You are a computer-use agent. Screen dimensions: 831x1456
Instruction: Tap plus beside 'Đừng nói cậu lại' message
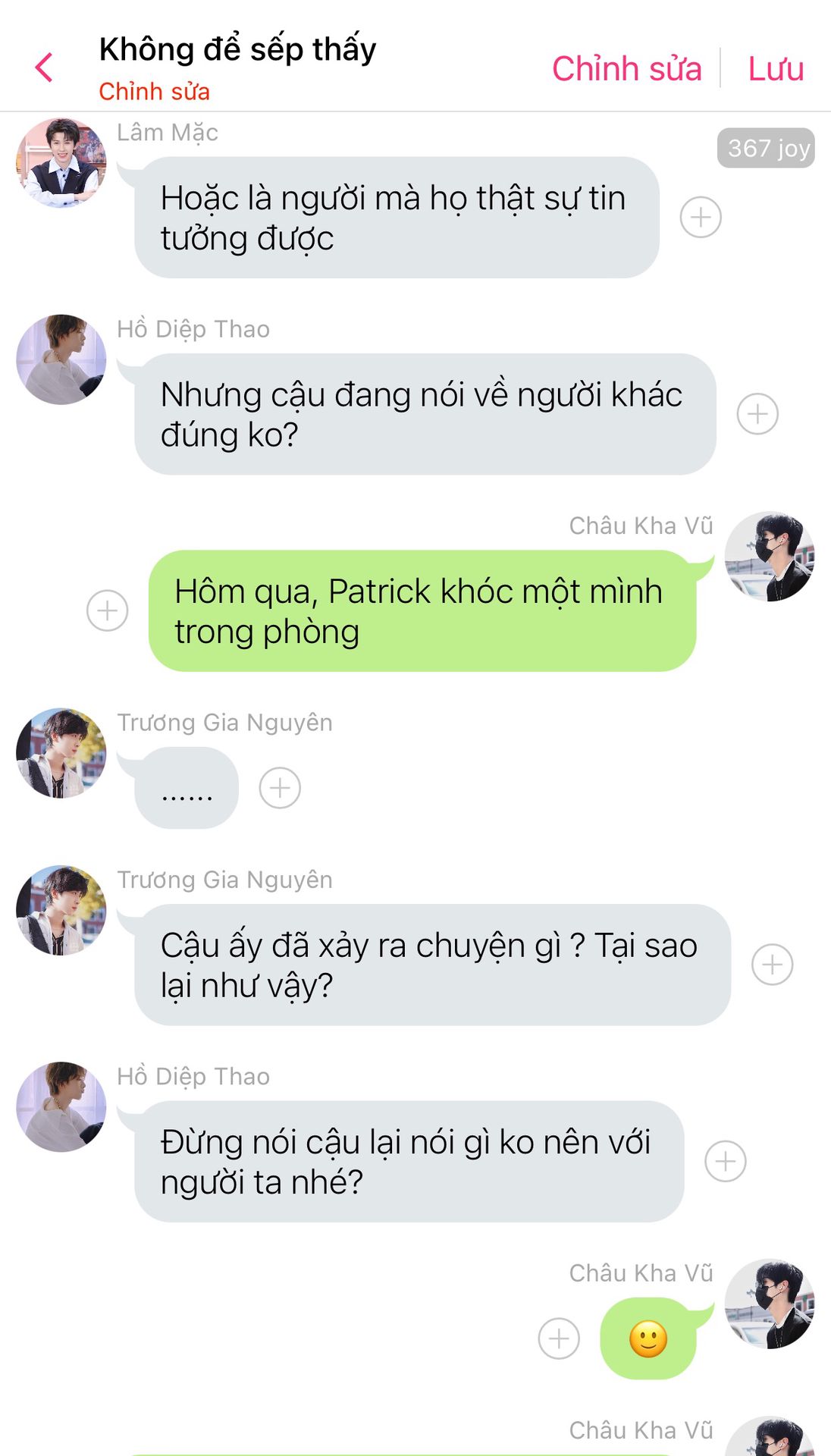(725, 1161)
